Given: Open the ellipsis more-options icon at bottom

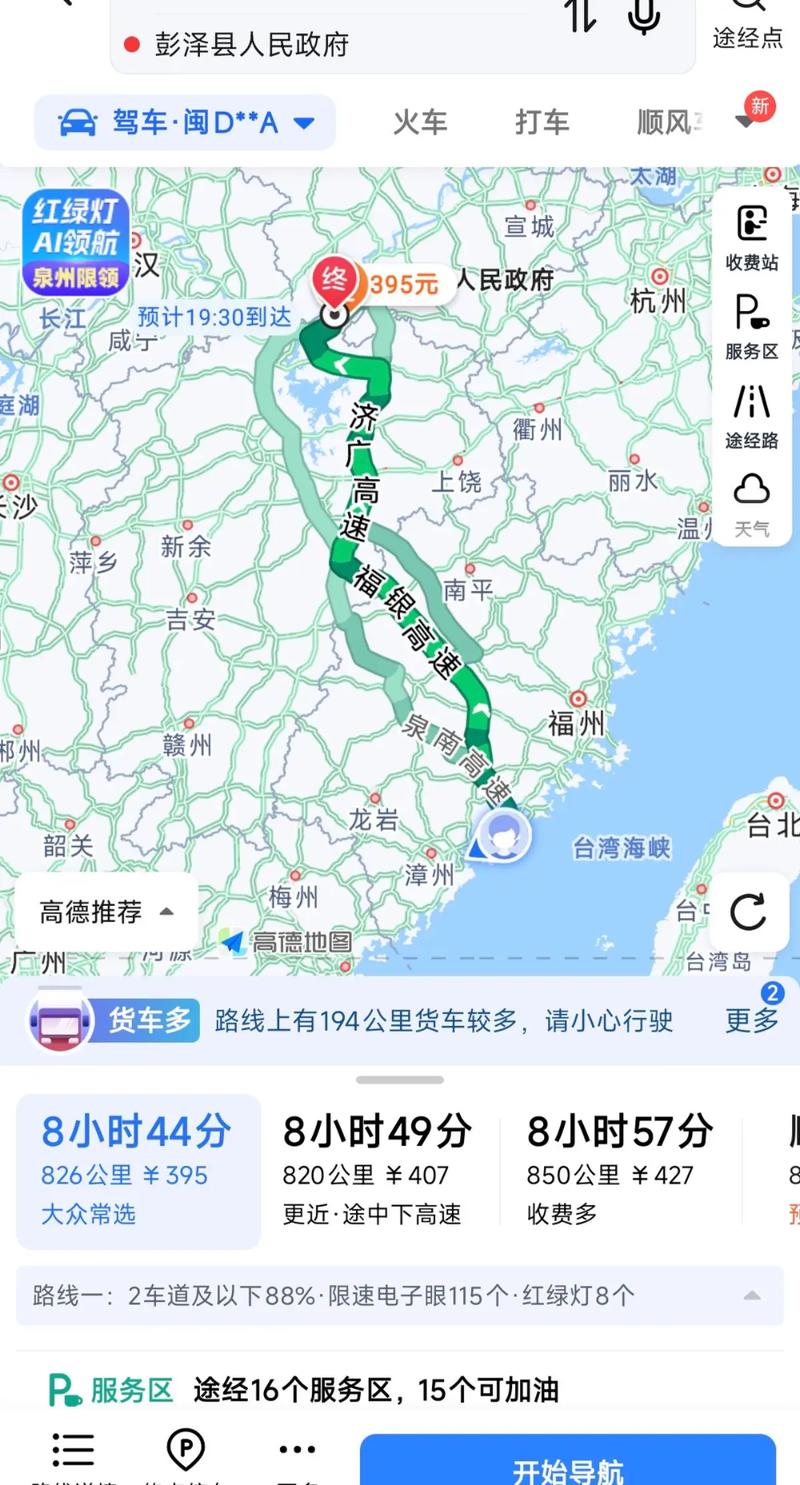Looking at the screenshot, I should click(x=297, y=1447).
